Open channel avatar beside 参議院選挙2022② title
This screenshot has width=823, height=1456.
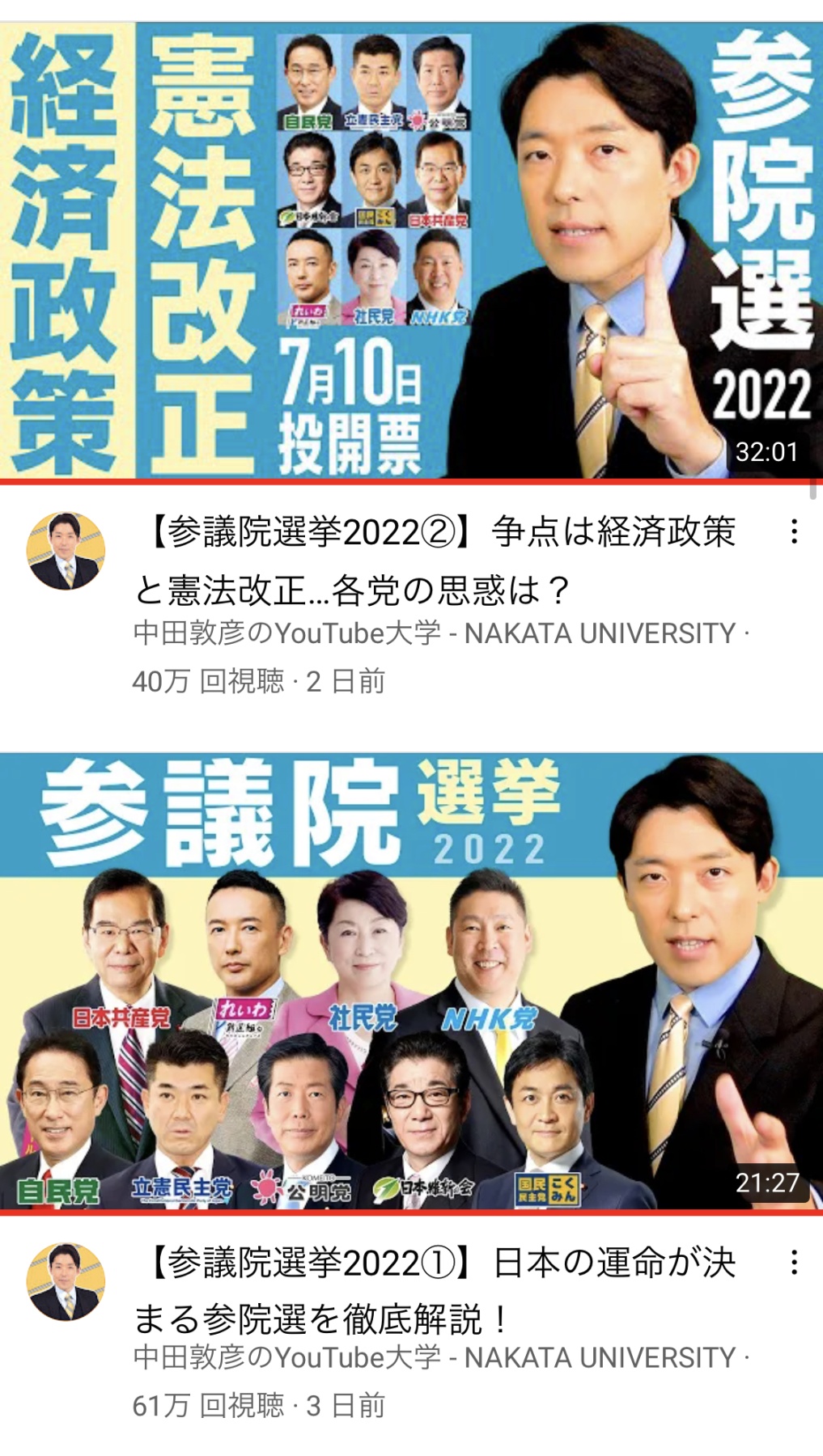coord(66,551)
